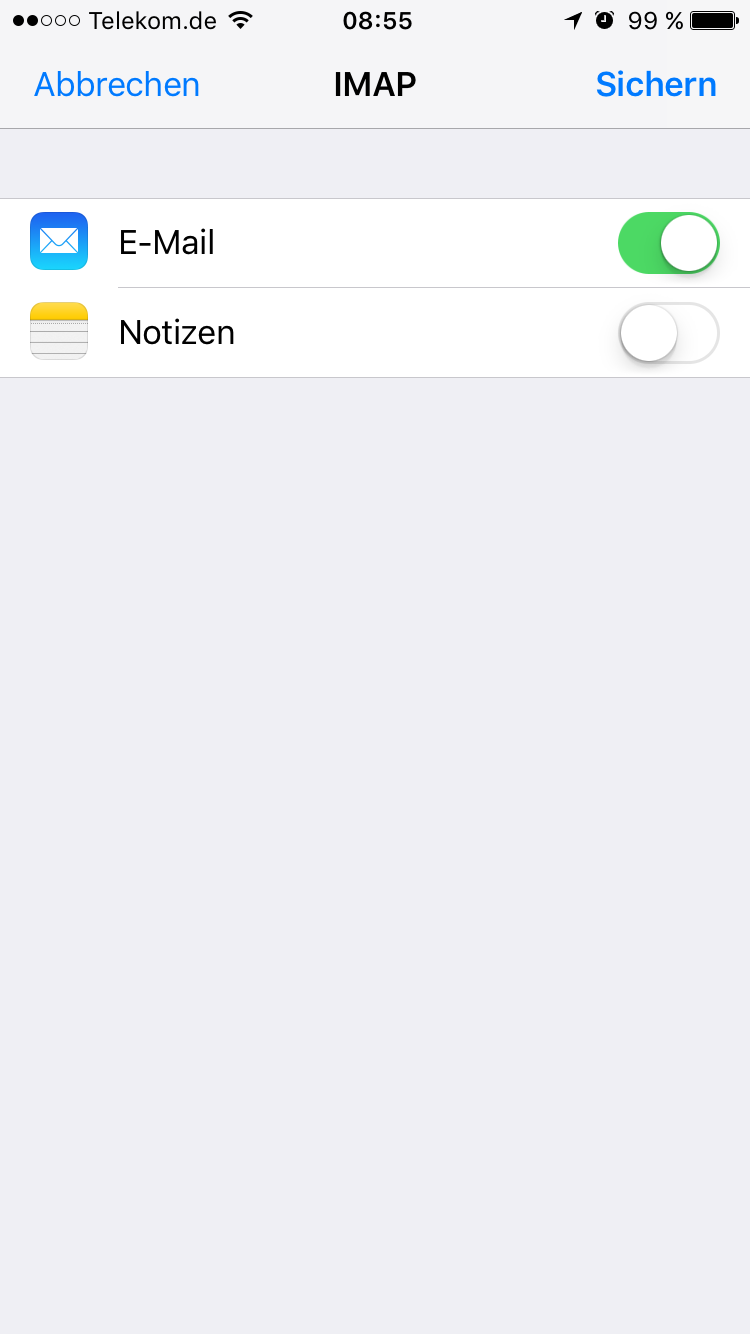Click the alarm clock icon in the status bar
This screenshot has width=750, height=1334.
coord(604,20)
